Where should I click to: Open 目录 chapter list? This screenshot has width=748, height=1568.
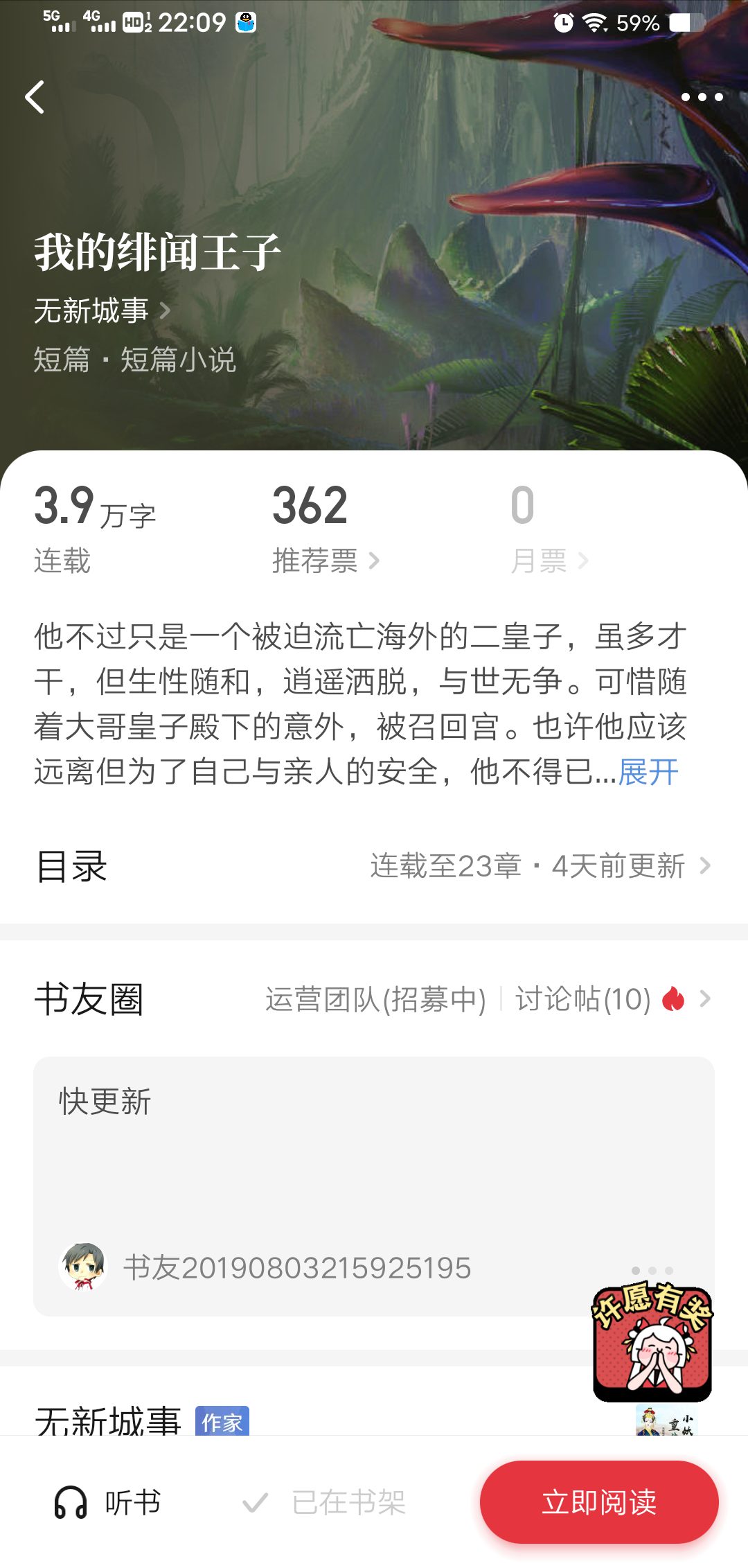pos(374,866)
